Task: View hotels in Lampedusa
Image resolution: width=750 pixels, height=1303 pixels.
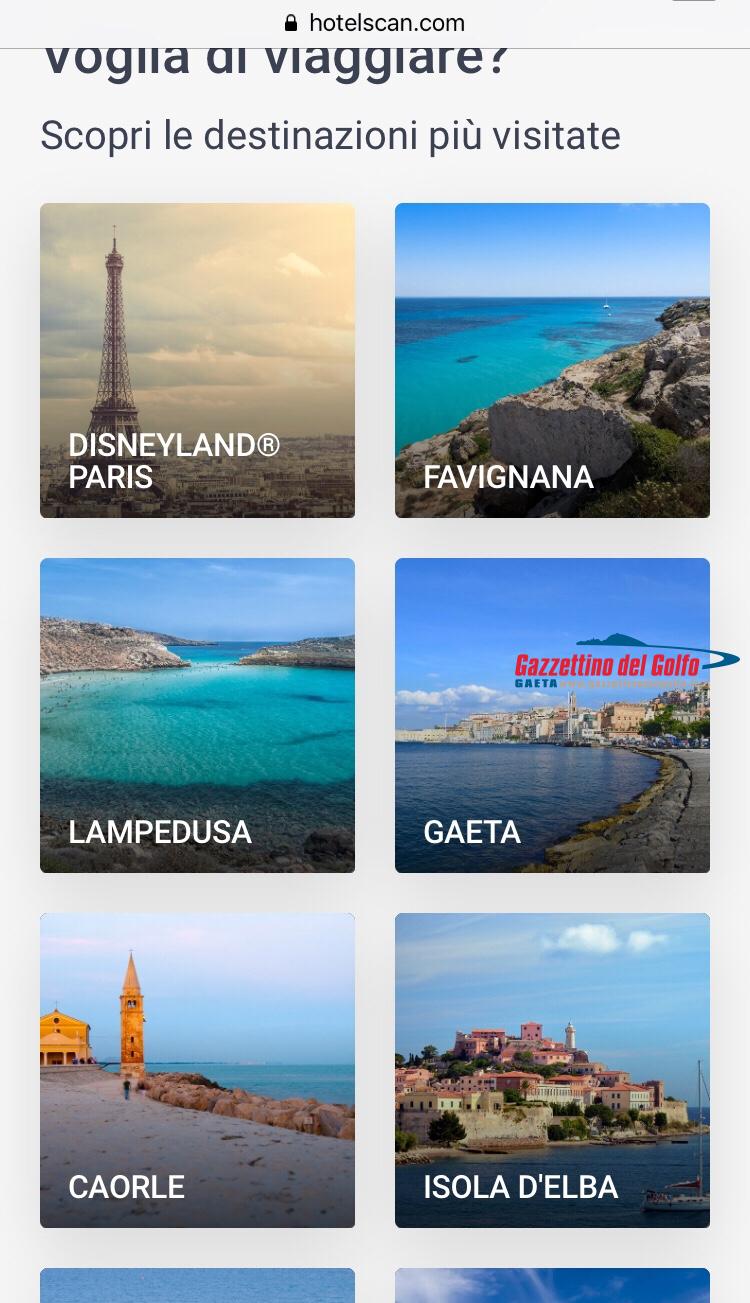Action: coord(197,715)
